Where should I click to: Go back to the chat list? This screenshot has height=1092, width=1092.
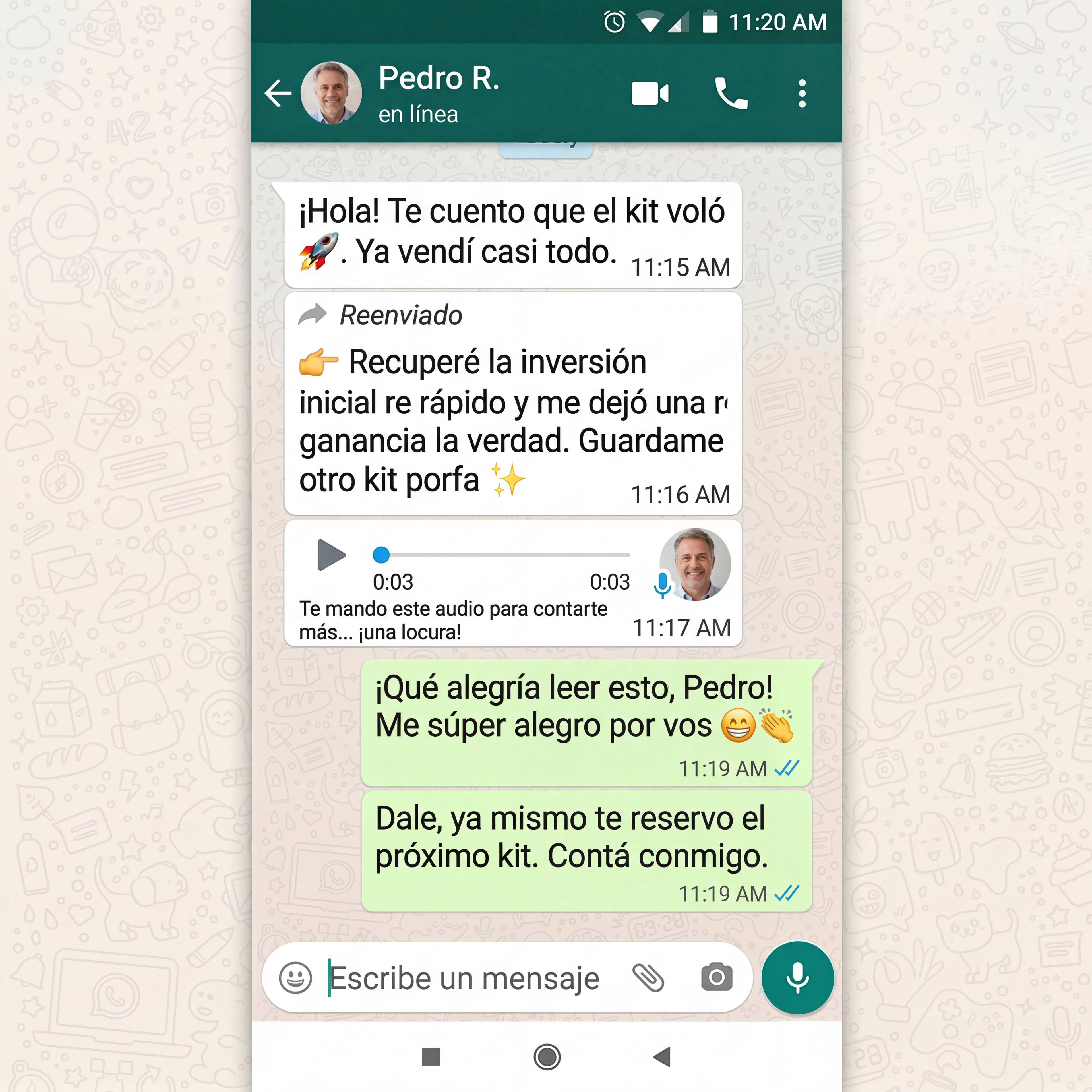coord(278,93)
